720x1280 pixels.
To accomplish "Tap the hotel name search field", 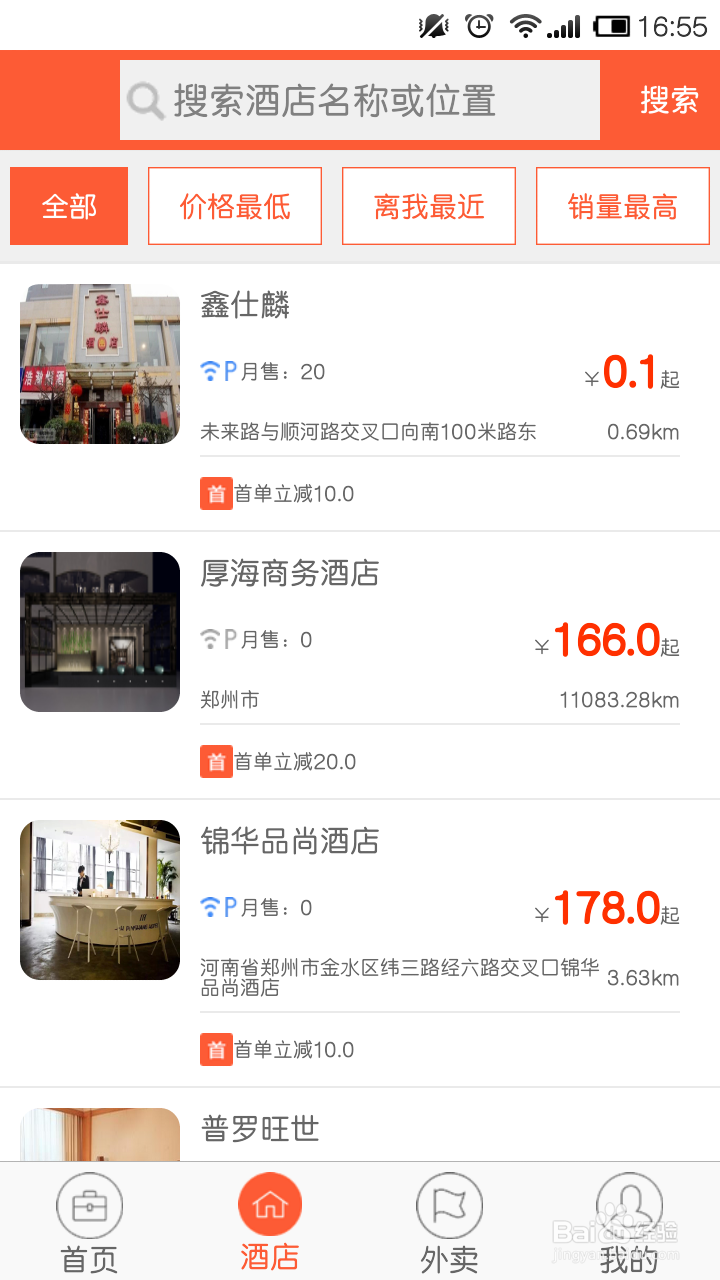I will pyautogui.click(x=360, y=100).
